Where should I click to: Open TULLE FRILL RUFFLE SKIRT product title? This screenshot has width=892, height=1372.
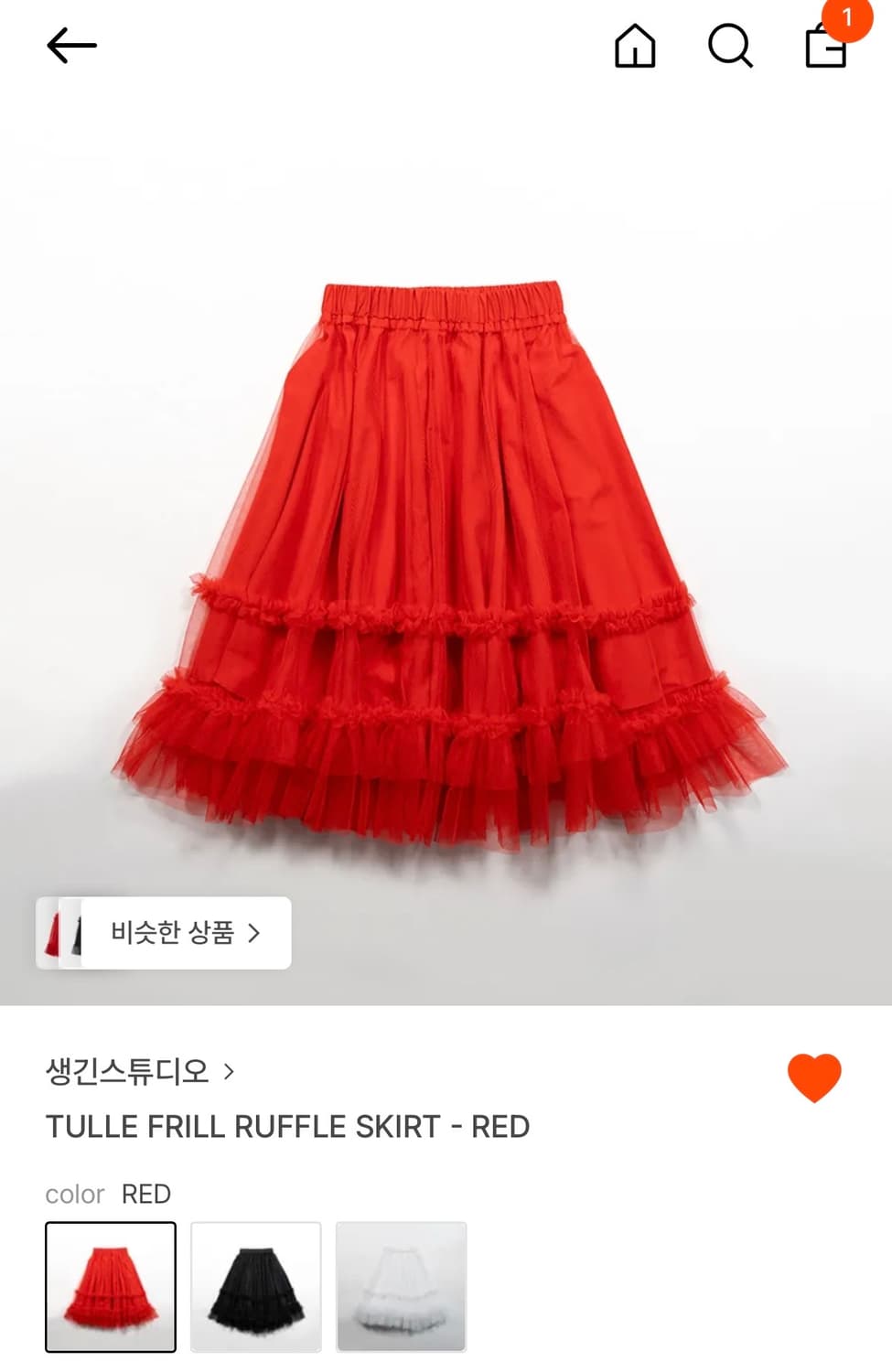coord(288,1127)
